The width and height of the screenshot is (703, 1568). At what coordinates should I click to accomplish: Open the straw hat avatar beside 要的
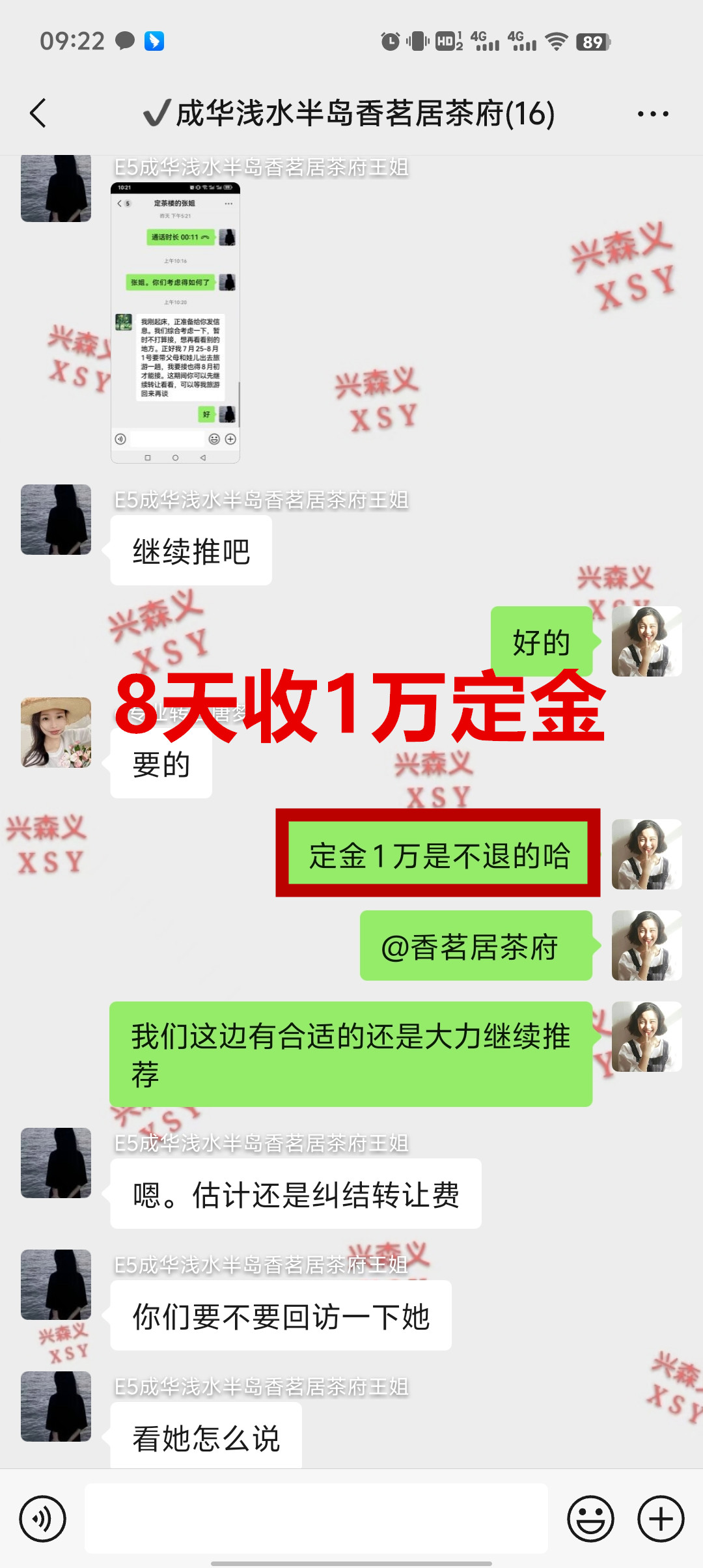pos(56,733)
